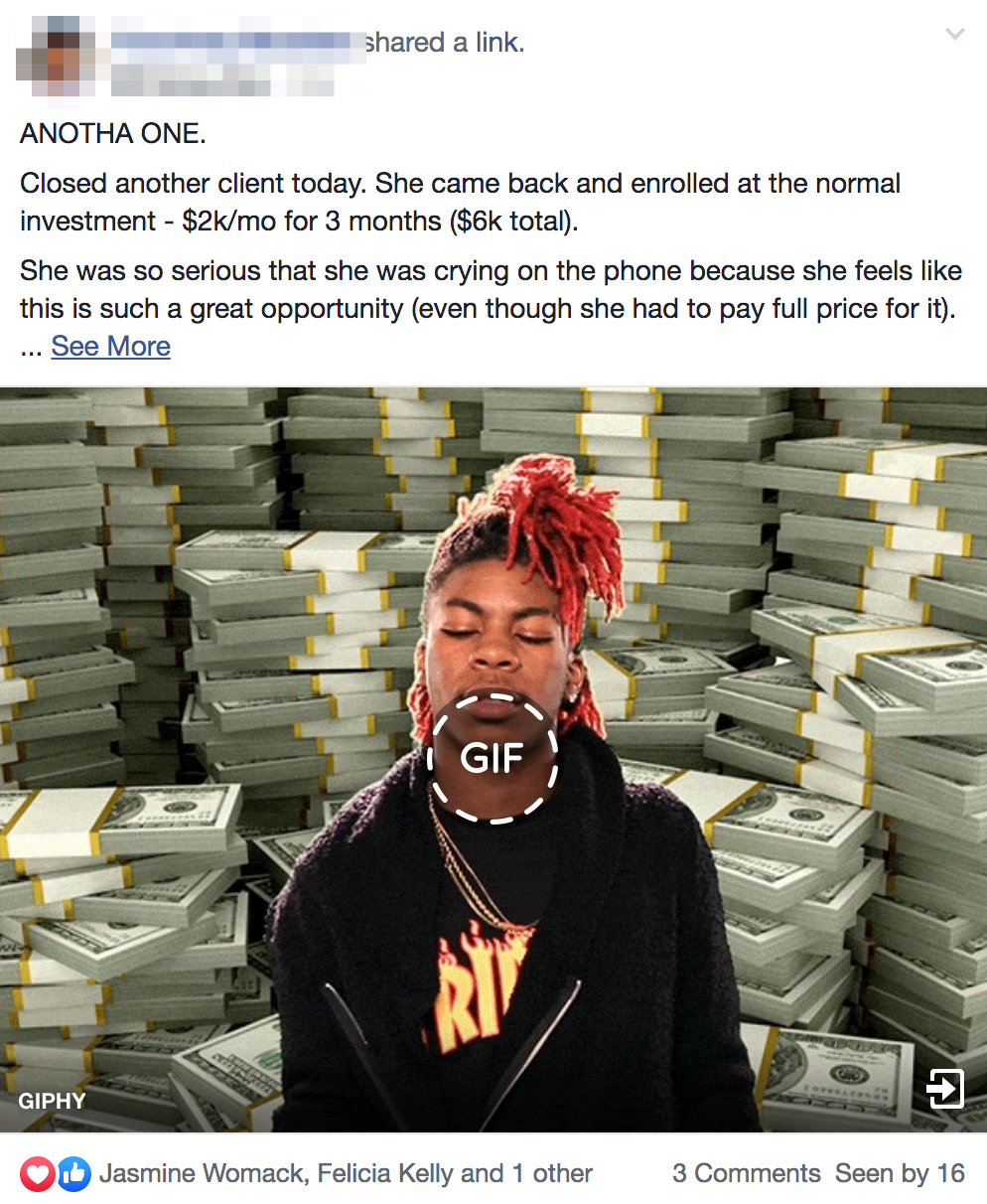This screenshot has height=1204, width=987.
Task: Play the GIF in the post
Action: click(493, 758)
